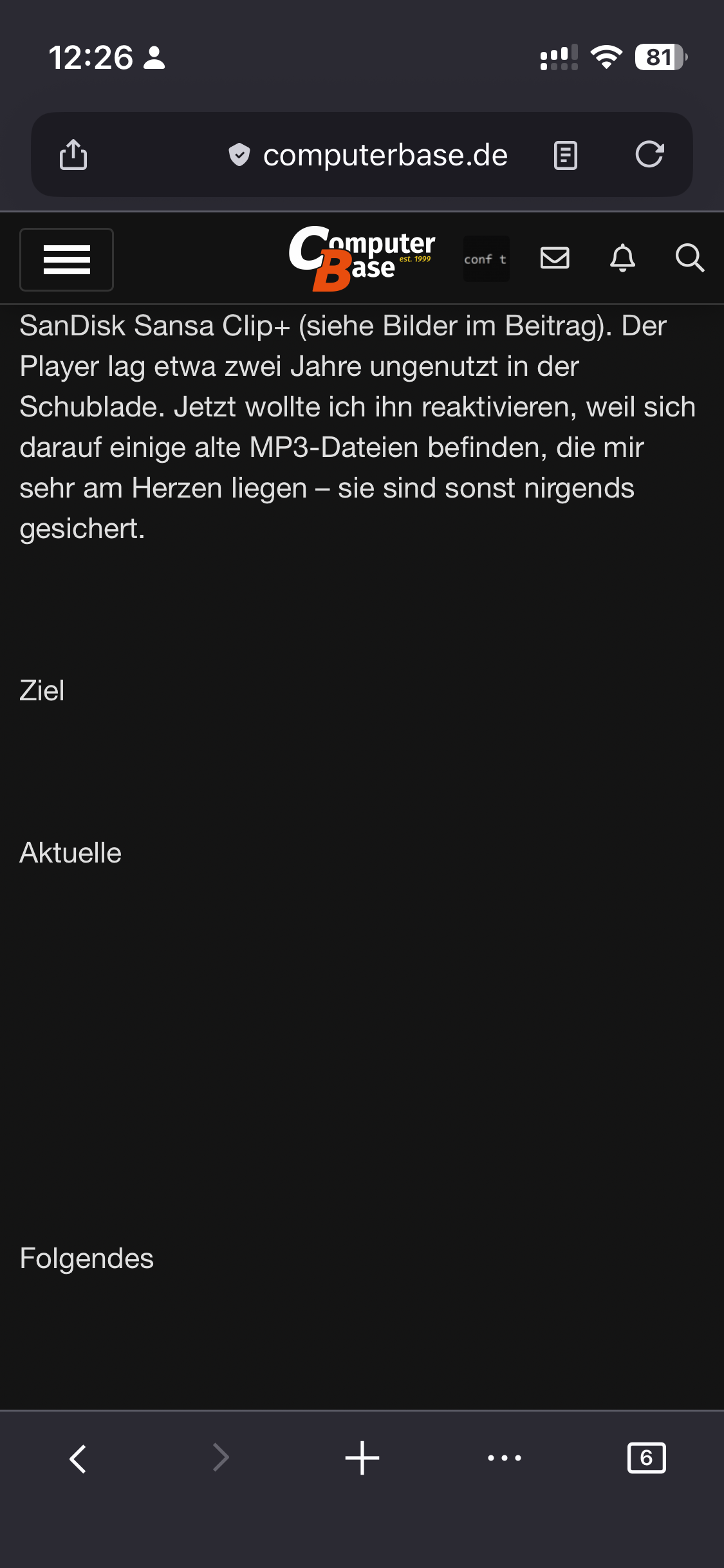Reload the computerbase.de page
This screenshot has height=1568, width=724.
[650, 154]
